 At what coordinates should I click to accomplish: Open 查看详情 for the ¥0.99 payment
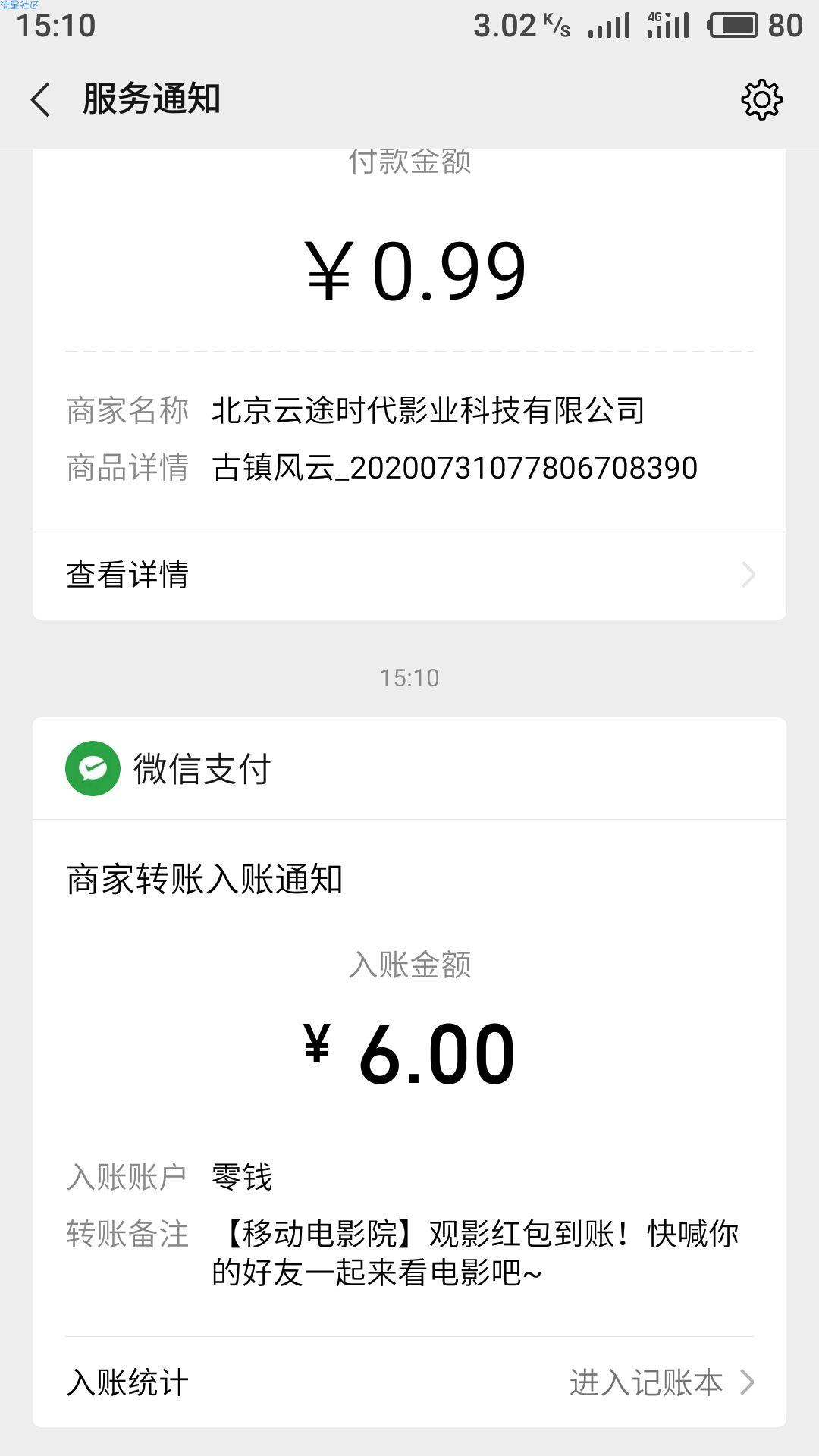(x=409, y=574)
